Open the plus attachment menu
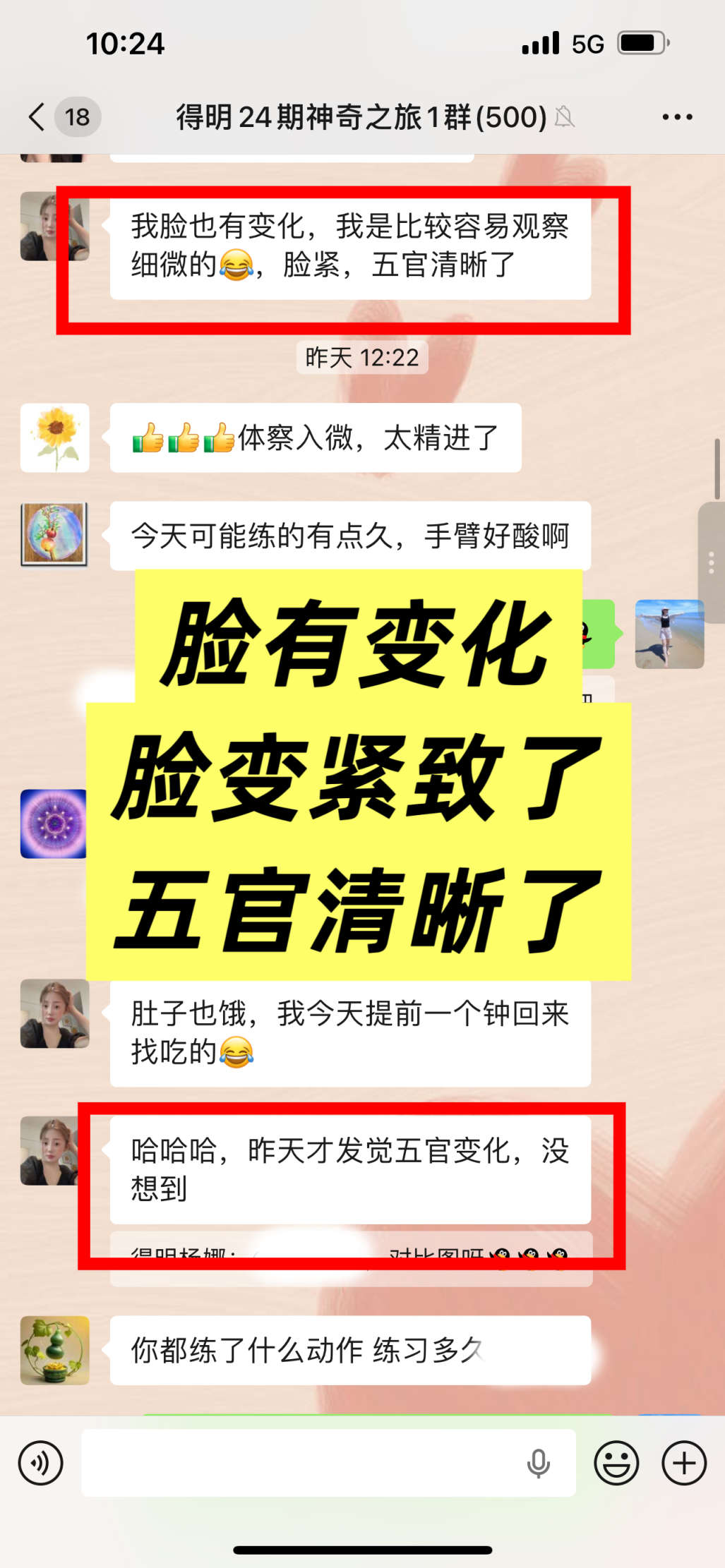This screenshot has width=725, height=1568. 683,1463
